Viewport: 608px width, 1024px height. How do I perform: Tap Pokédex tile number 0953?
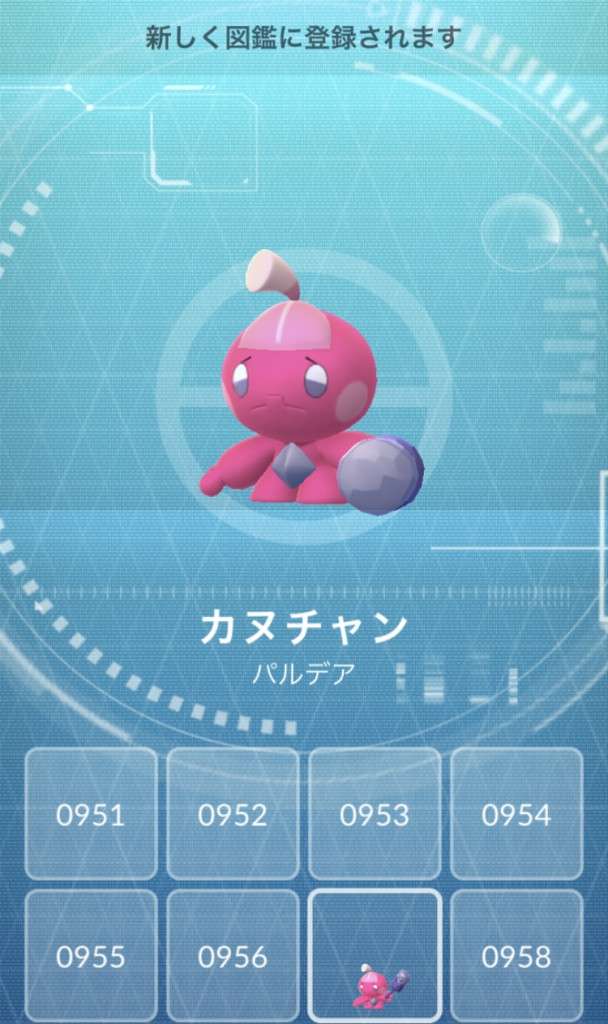coord(375,814)
